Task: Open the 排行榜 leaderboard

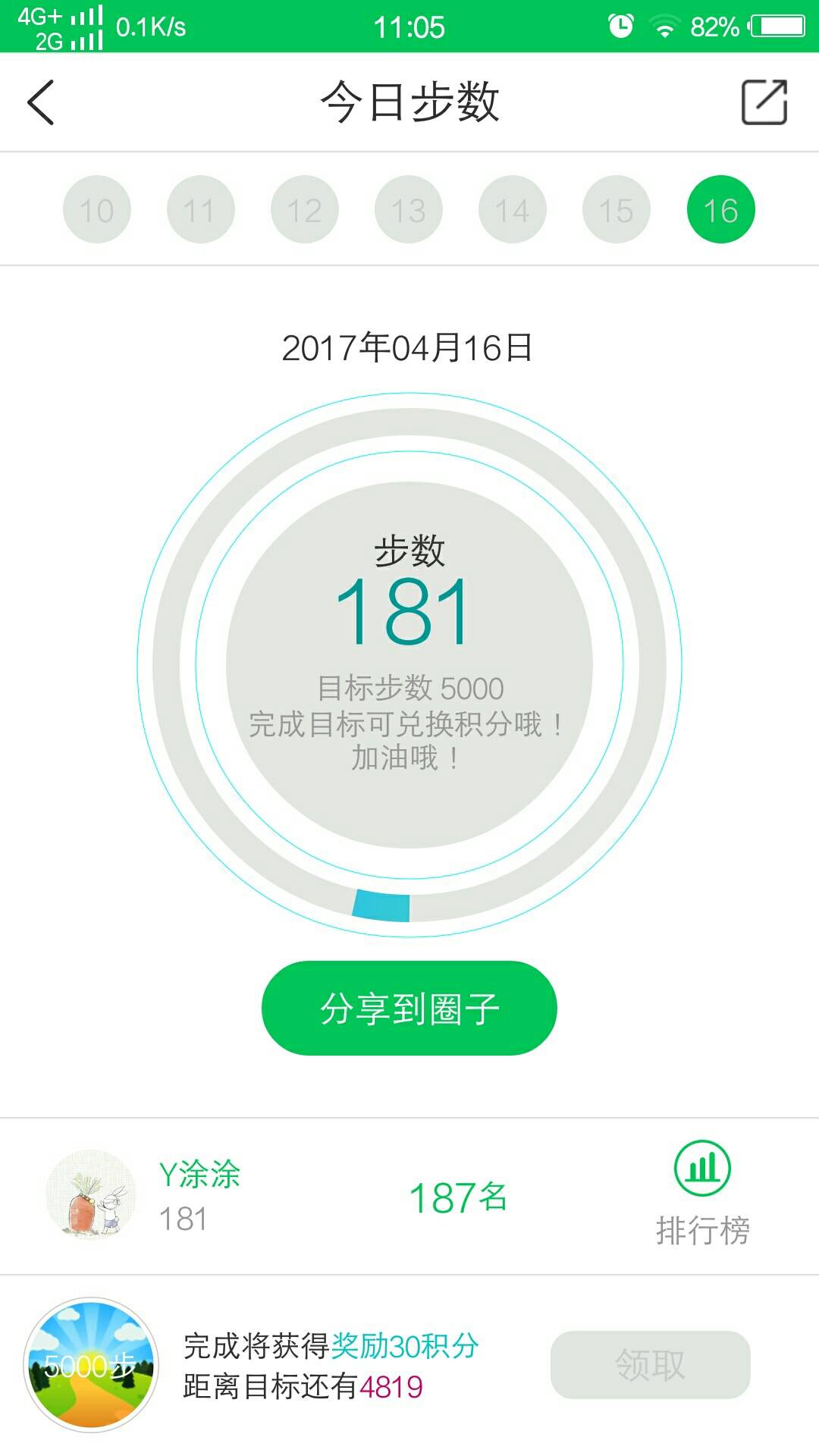Action: point(702,1194)
